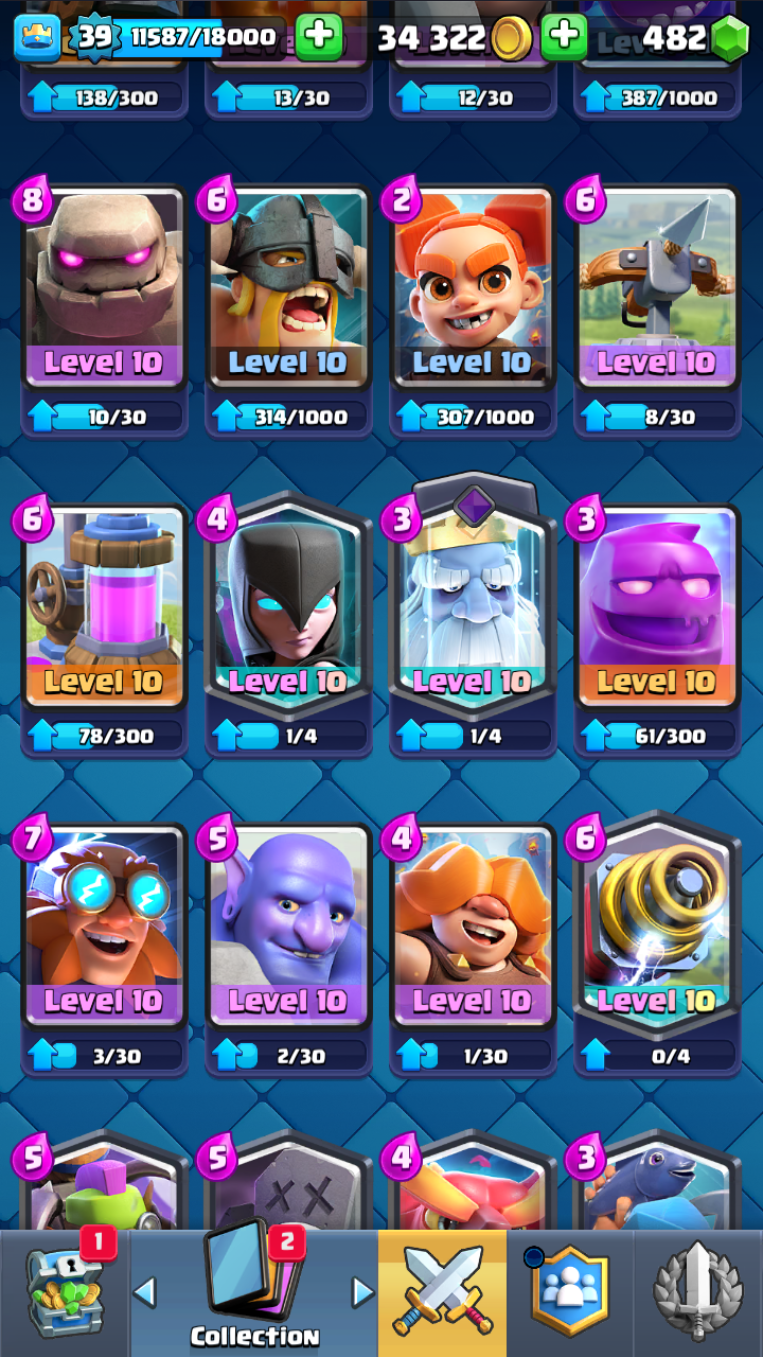The height and width of the screenshot is (1357, 763).
Task: Tap the right arrow beside Collection
Action: point(362,1292)
